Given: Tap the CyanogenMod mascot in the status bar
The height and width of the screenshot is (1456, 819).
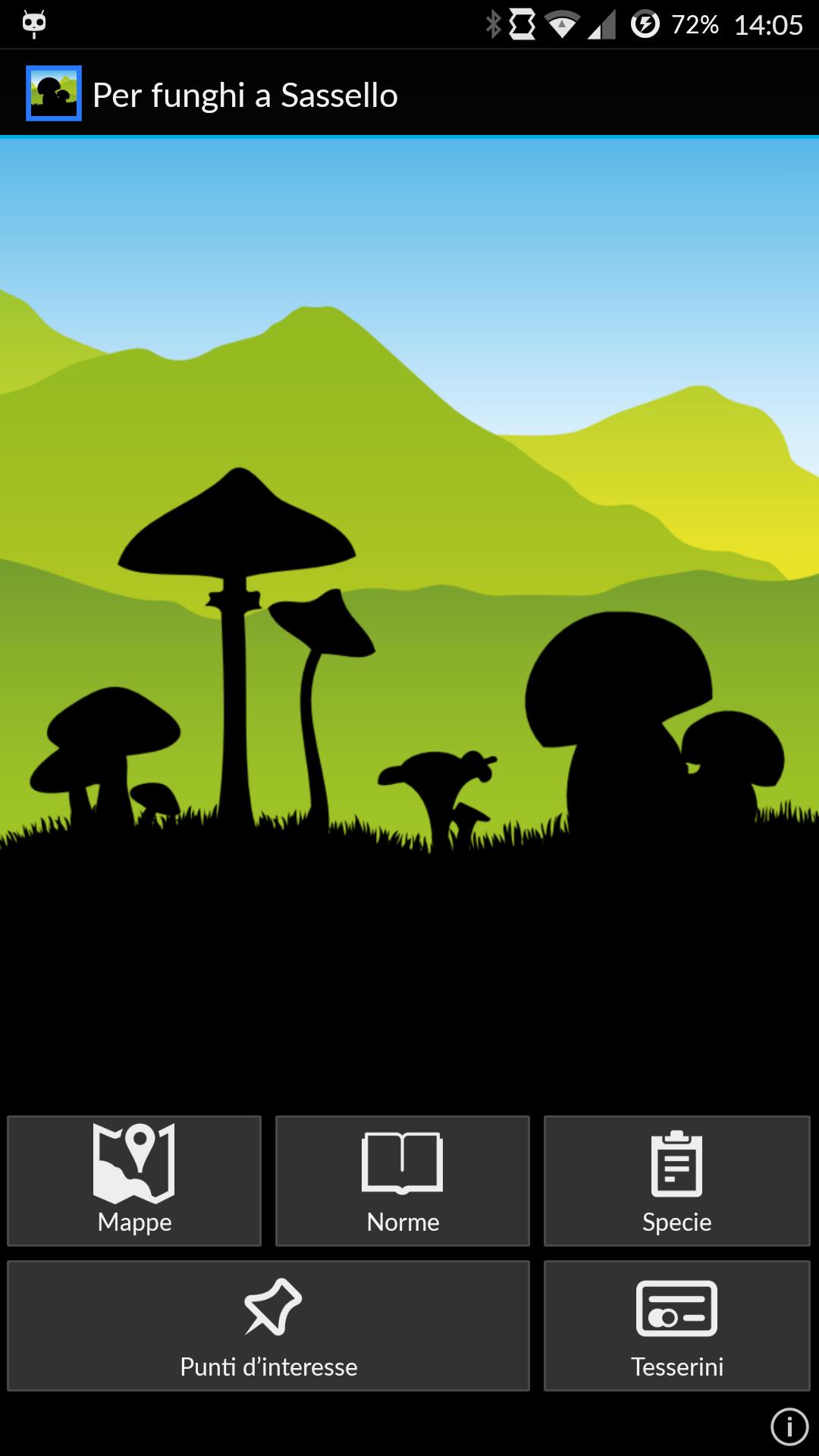Looking at the screenshot, I should pos(33,23).
